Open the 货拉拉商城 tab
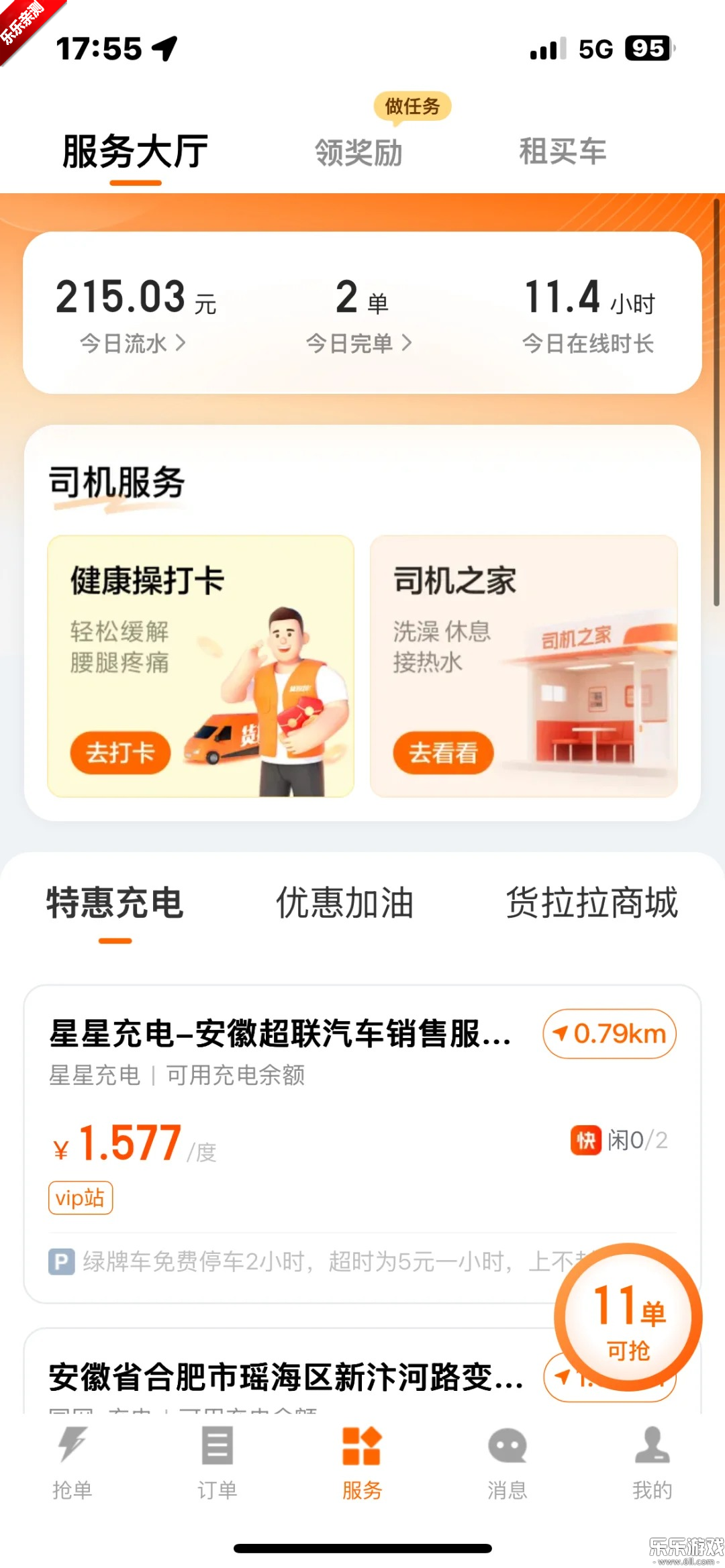 (x=591, y=902)
